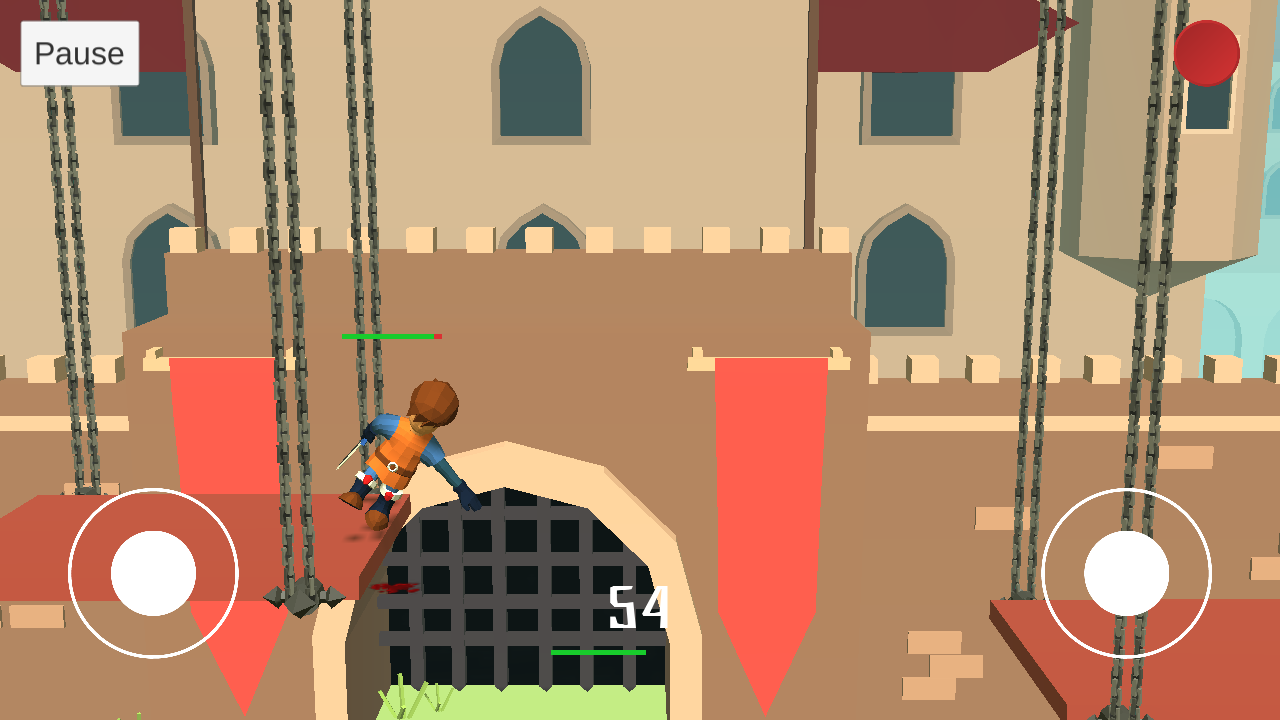Tap the red round action button
Screen dimensions: 1280x720
pos(1206,53)
